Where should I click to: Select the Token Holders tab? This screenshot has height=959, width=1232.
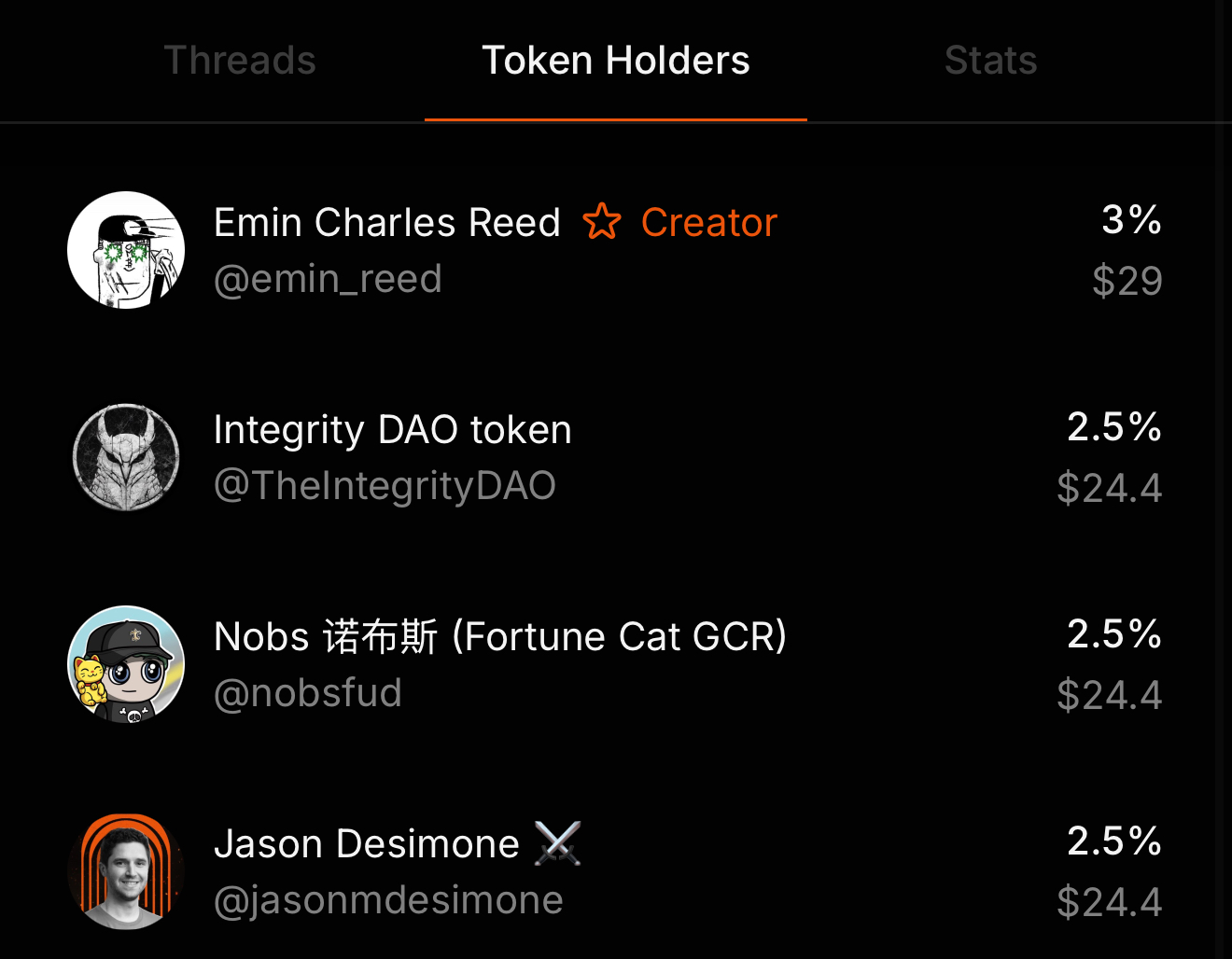pos(615,61)
